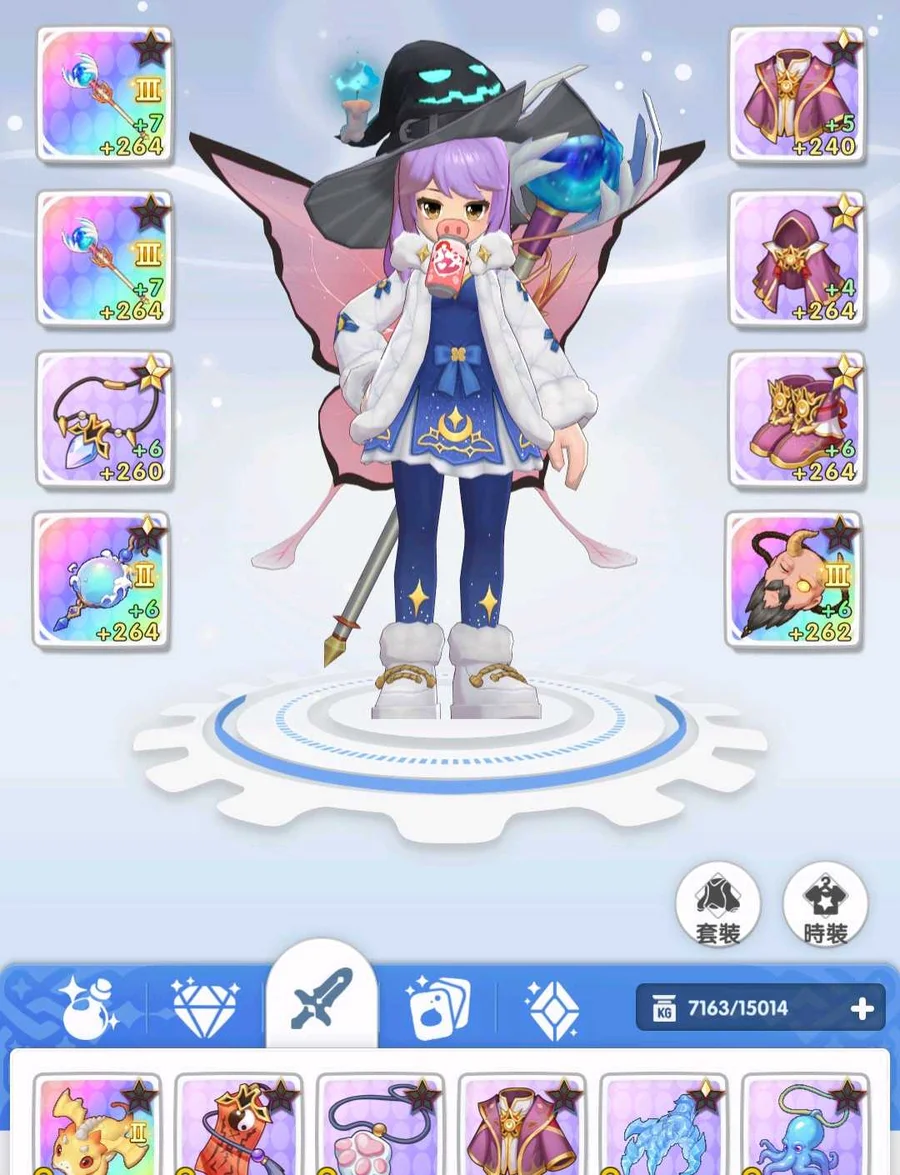The height and width of the screenshot is (1175, 900).
Task: Open the hooded cape equipment slot
Action: [796, 258]
